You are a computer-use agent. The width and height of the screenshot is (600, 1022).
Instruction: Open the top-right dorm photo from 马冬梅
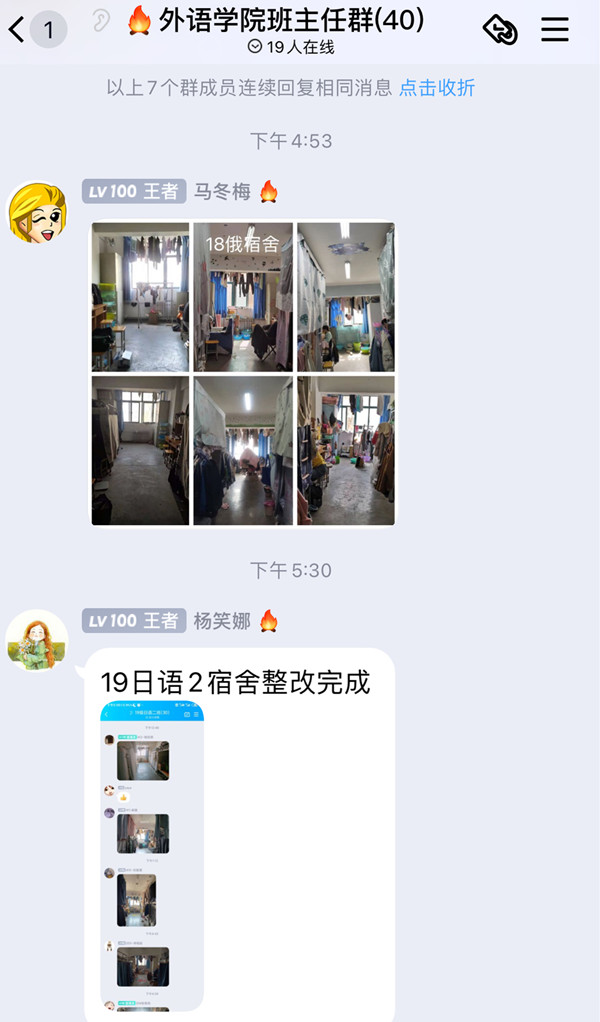tap(346, 297)
